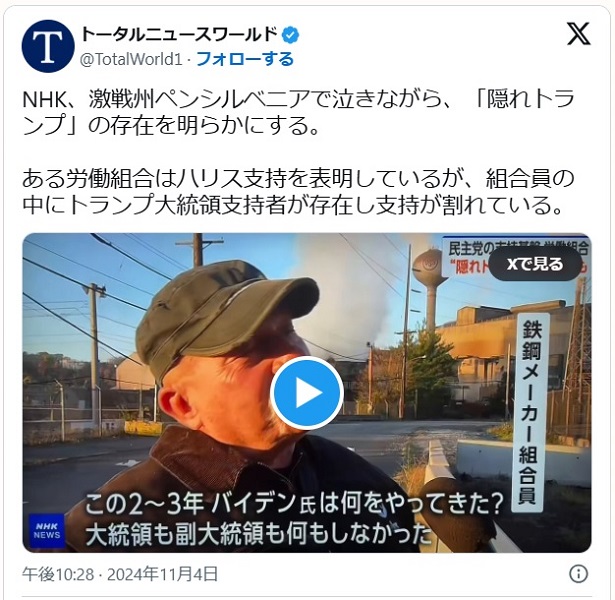Viewport: 615px width, 600px height.
Task: Open the @TotalWorld1 handle link
Action: (x=131, y=59)
